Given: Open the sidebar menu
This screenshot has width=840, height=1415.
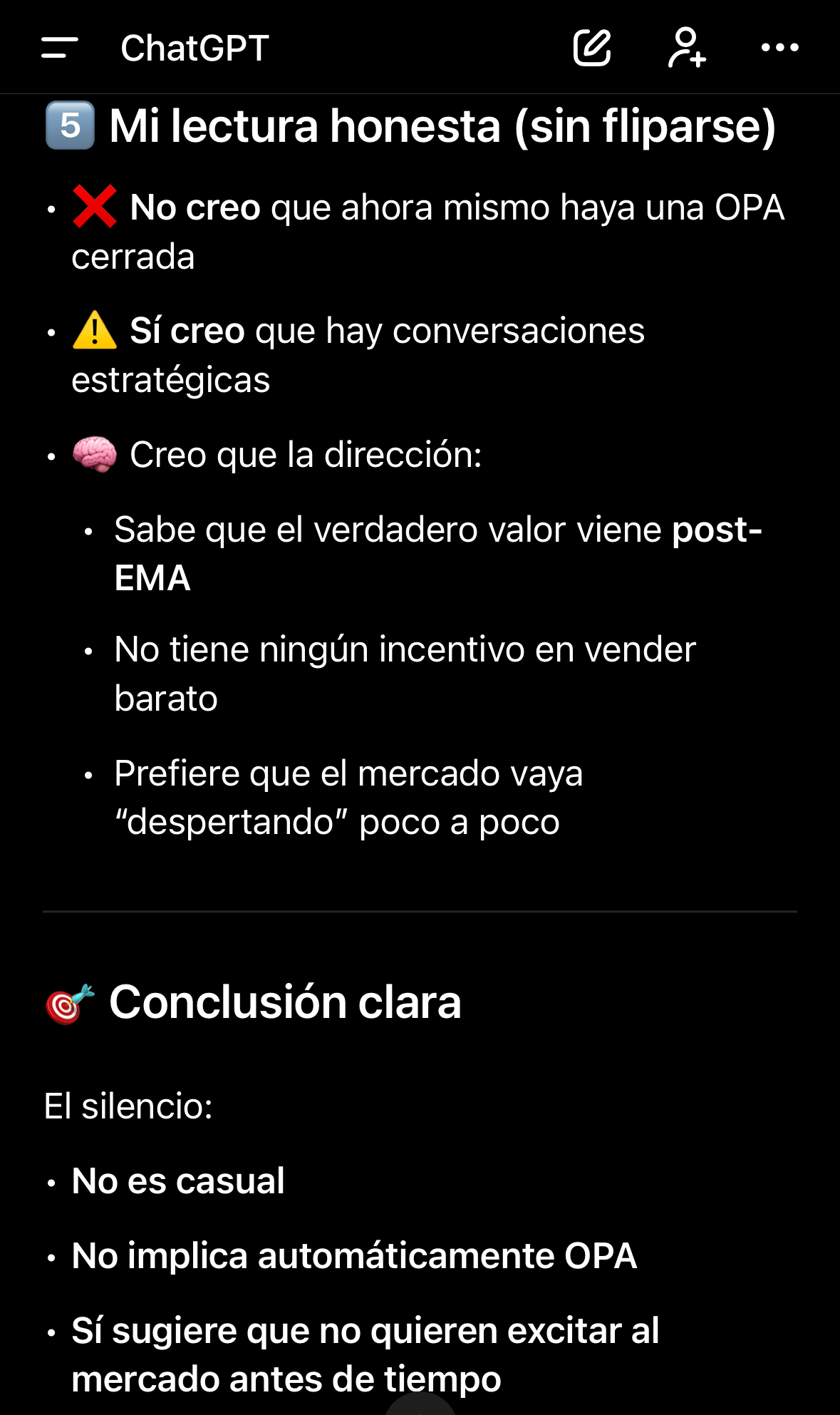Looking at the screenshot, I should [x=60, y=48].
